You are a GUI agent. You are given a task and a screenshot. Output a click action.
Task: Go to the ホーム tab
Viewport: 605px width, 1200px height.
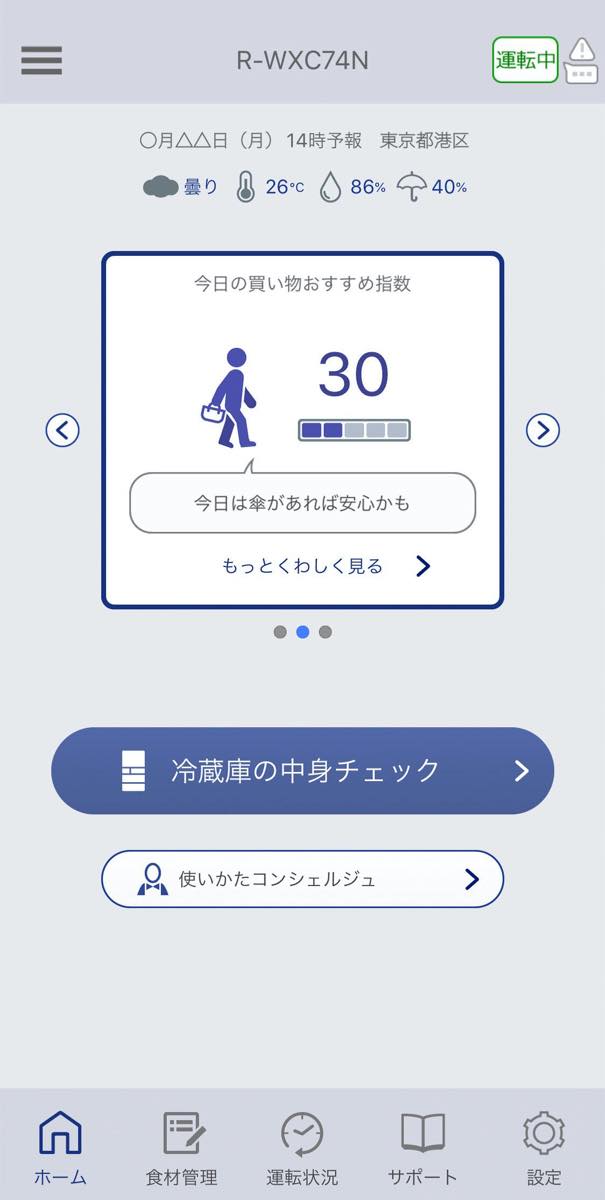[60, 1148]
